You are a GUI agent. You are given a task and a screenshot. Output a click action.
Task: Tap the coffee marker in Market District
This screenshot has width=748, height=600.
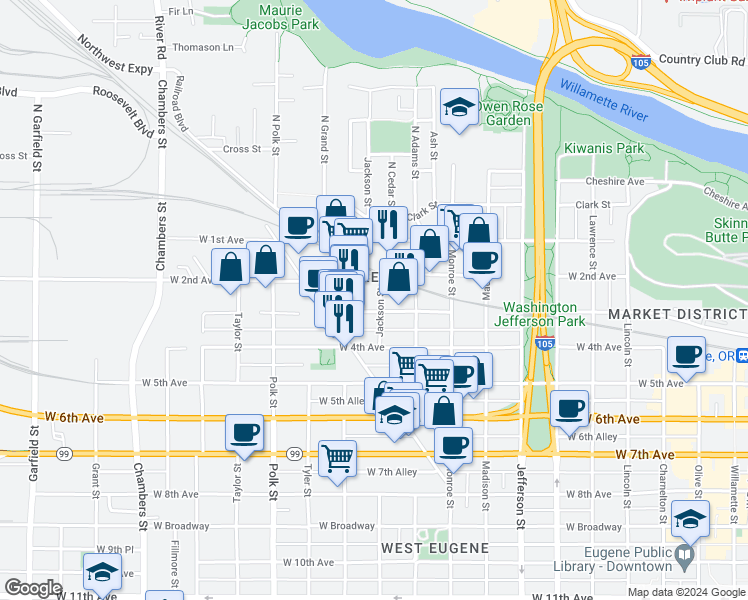click(686, 356)
